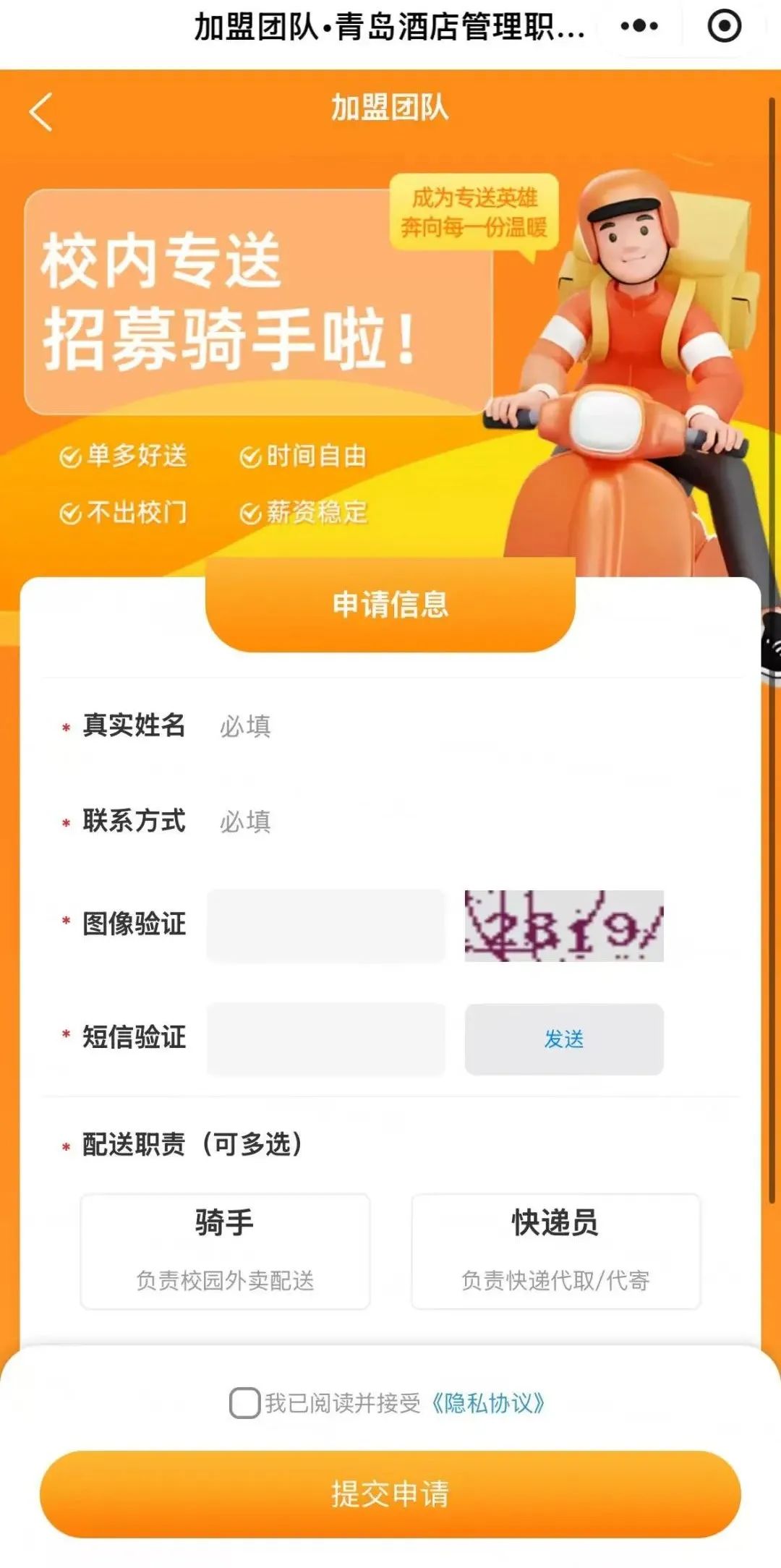781x1568 pixels.
Task: Submit the form with 提交申请
Action: (390, 1494)
